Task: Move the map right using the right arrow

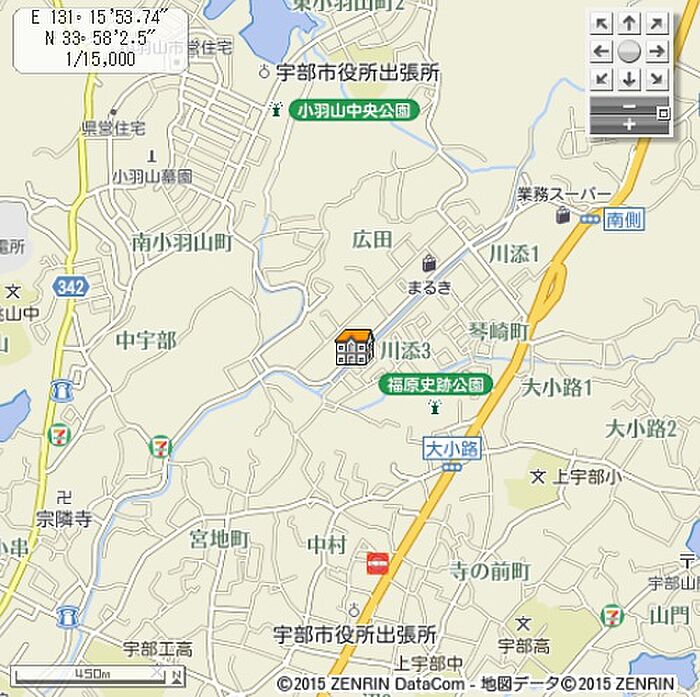Action: 657,51
